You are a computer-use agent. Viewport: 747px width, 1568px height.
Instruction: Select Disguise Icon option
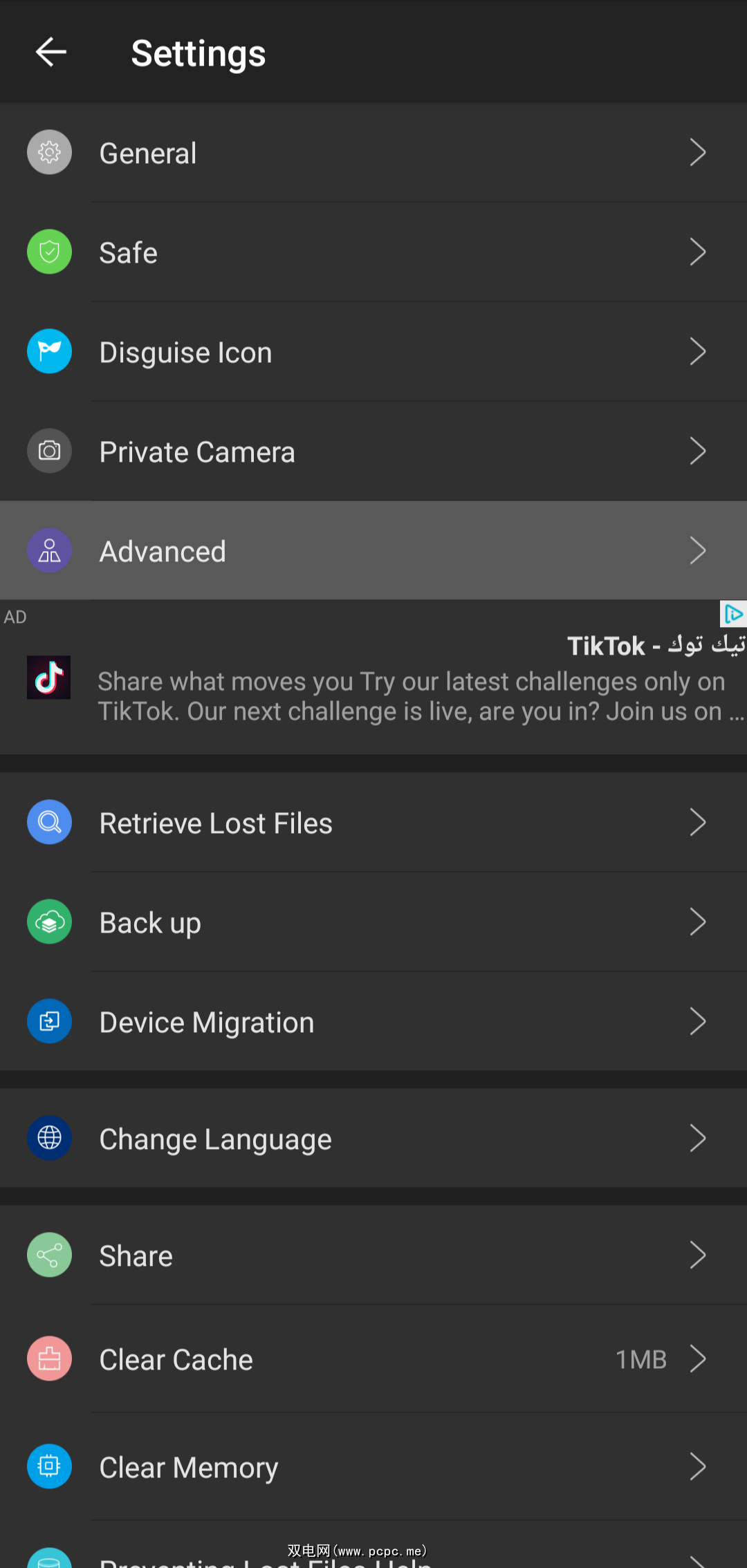373,352
